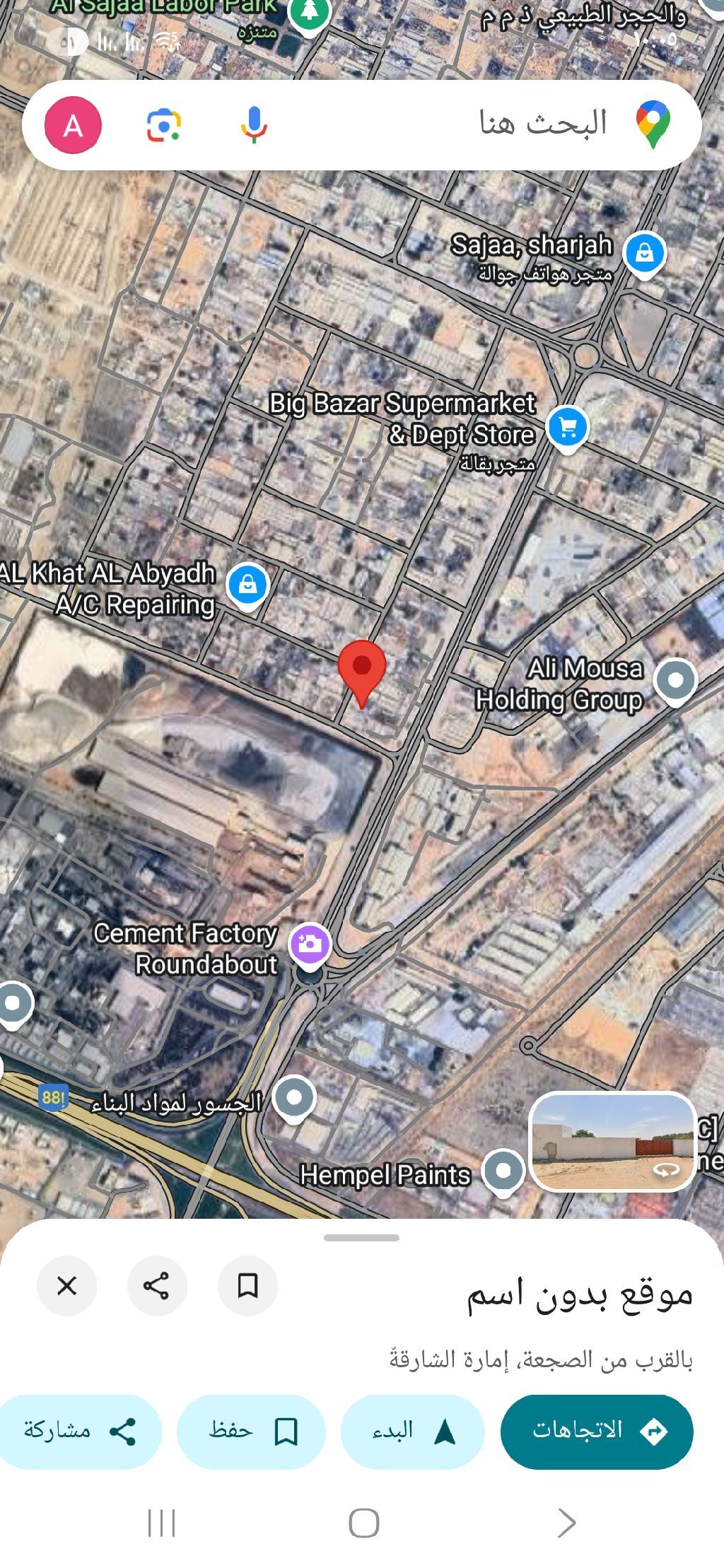Open Cement Factory Roundabout photo marker

point(310,943)
